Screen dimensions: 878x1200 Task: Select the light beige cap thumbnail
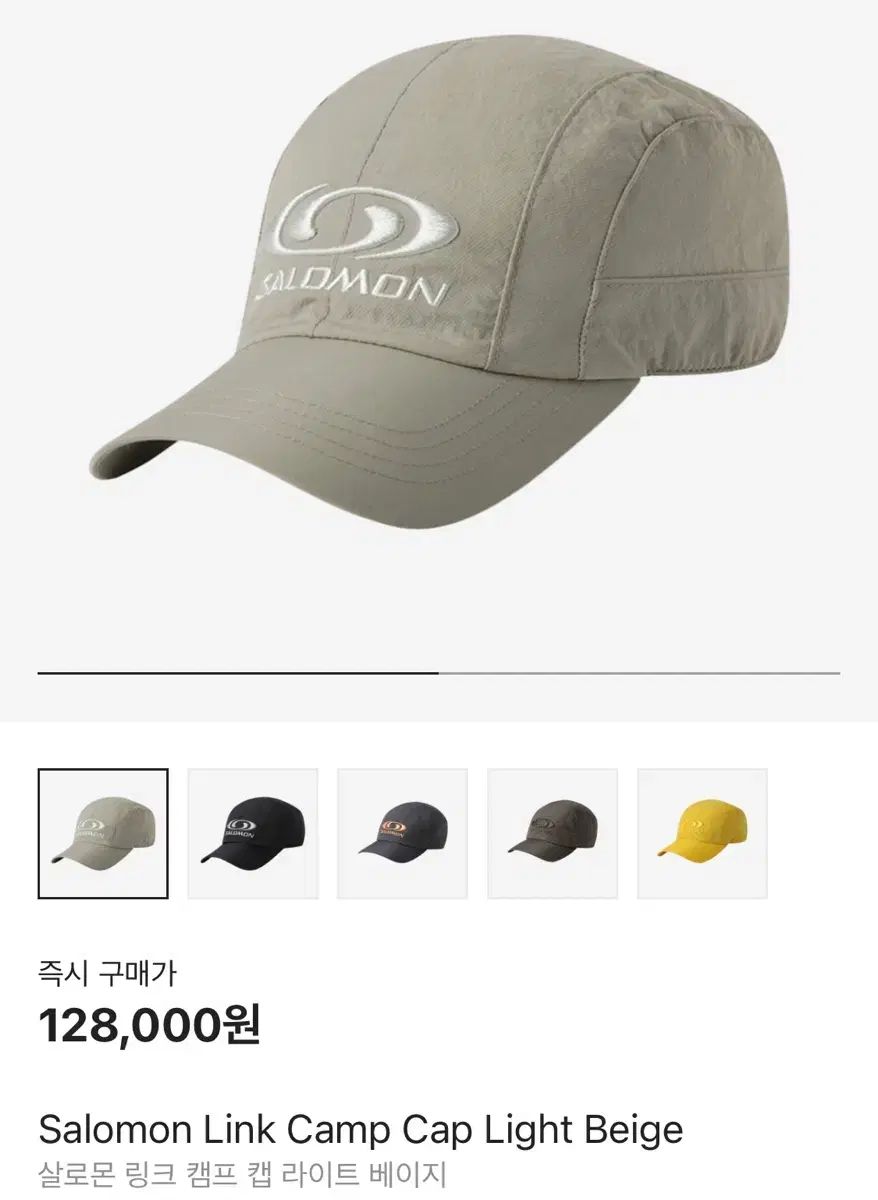[x=100, y=831]
